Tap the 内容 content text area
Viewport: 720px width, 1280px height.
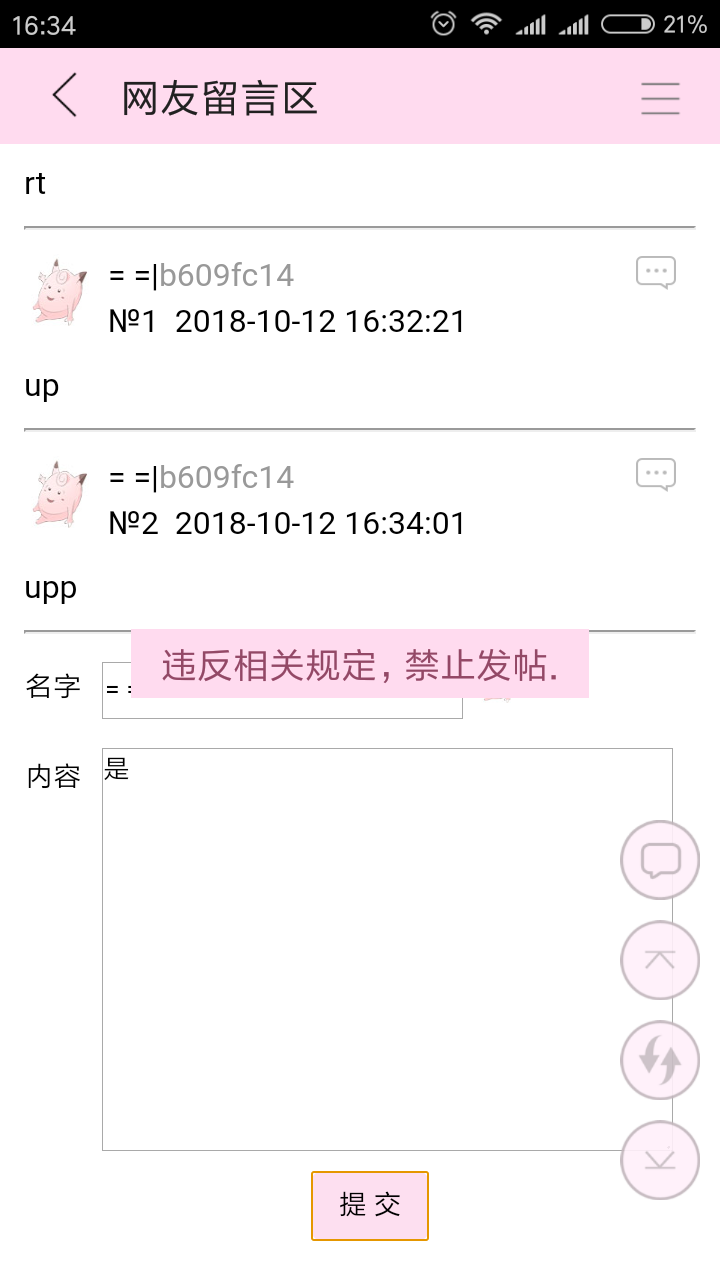tap(360, 948)
